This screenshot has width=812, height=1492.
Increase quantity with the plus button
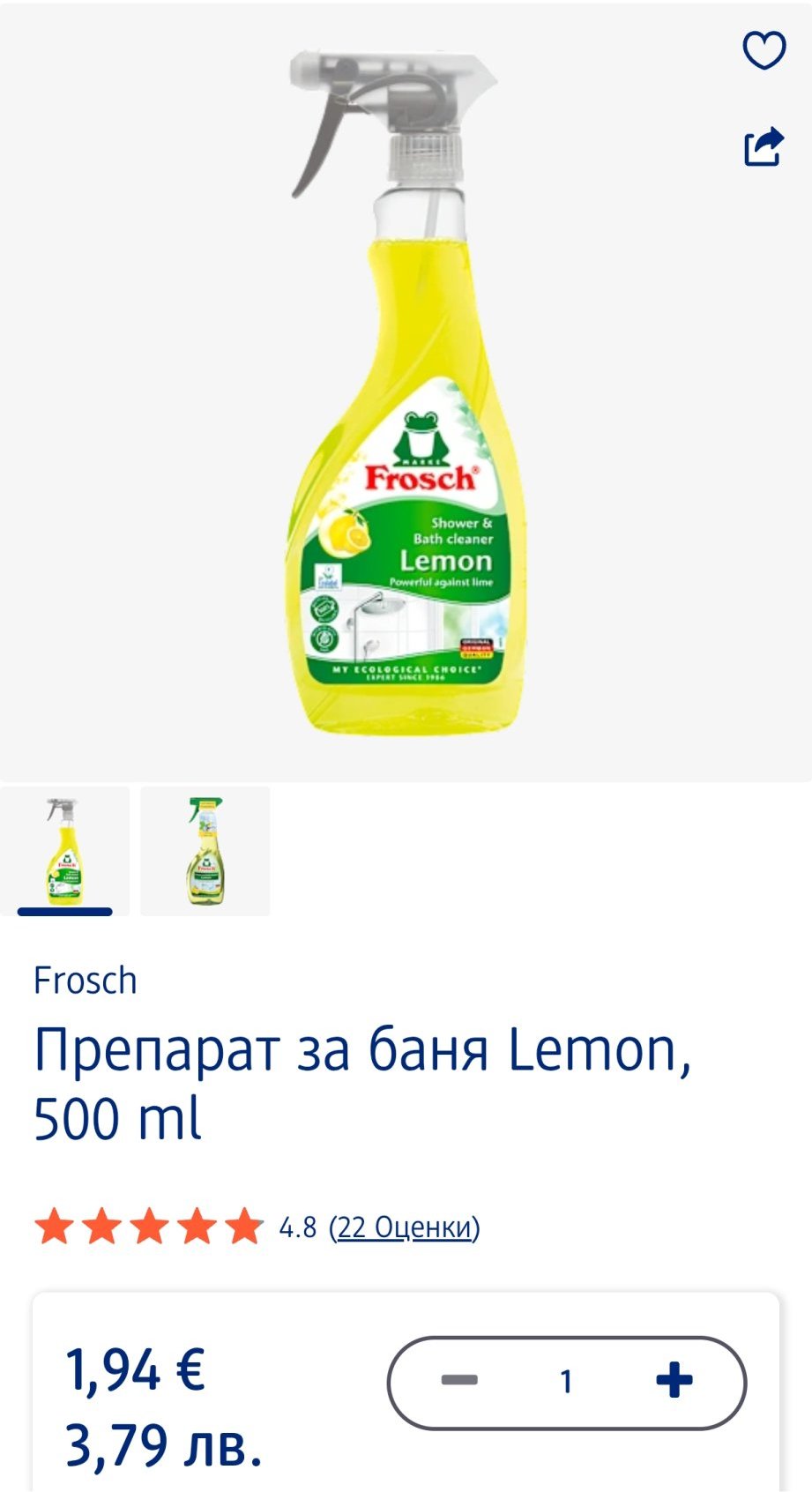tap(674, 1380)
